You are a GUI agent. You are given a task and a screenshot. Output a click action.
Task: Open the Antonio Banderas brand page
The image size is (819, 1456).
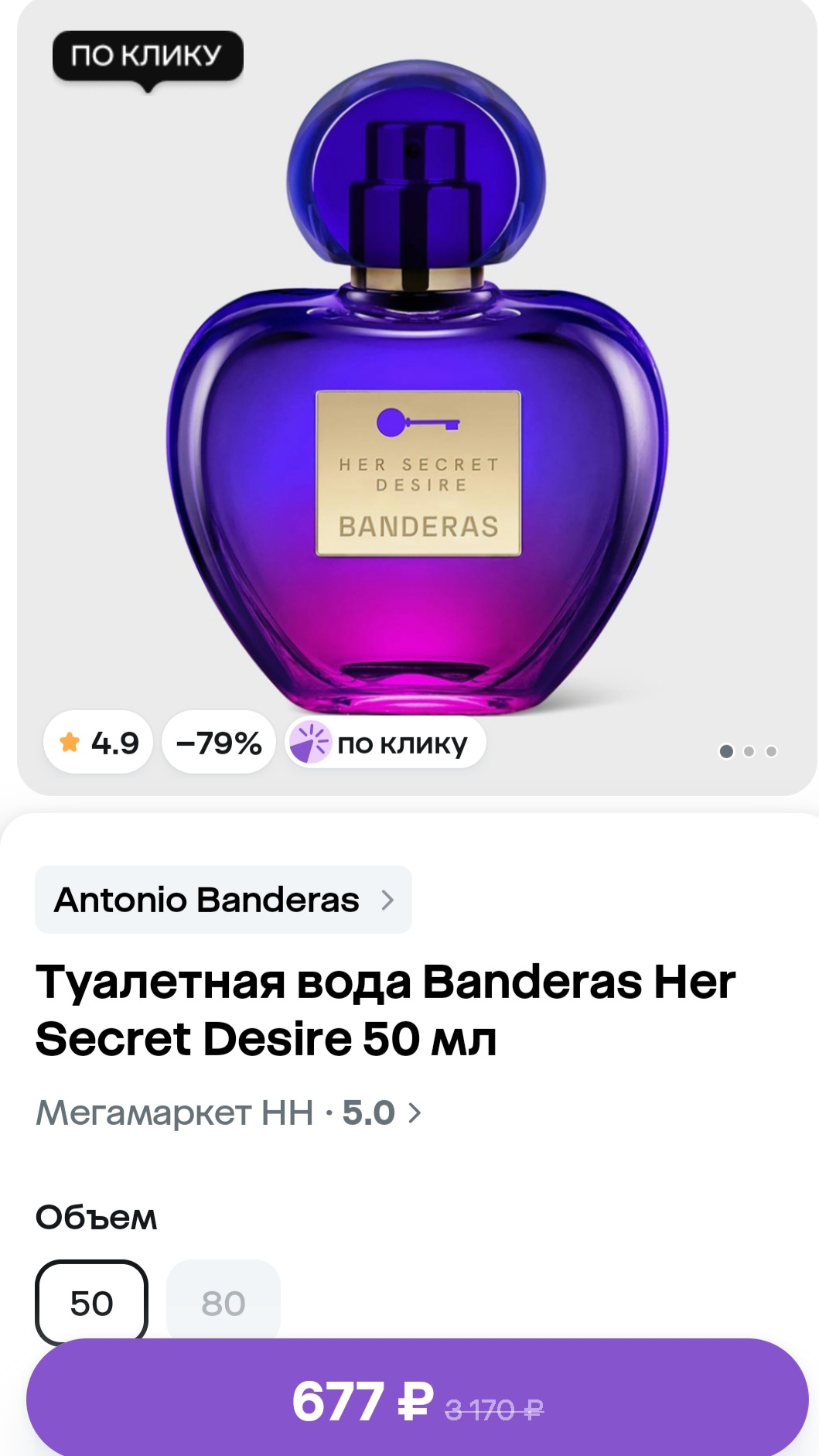[x=223, y=900]
